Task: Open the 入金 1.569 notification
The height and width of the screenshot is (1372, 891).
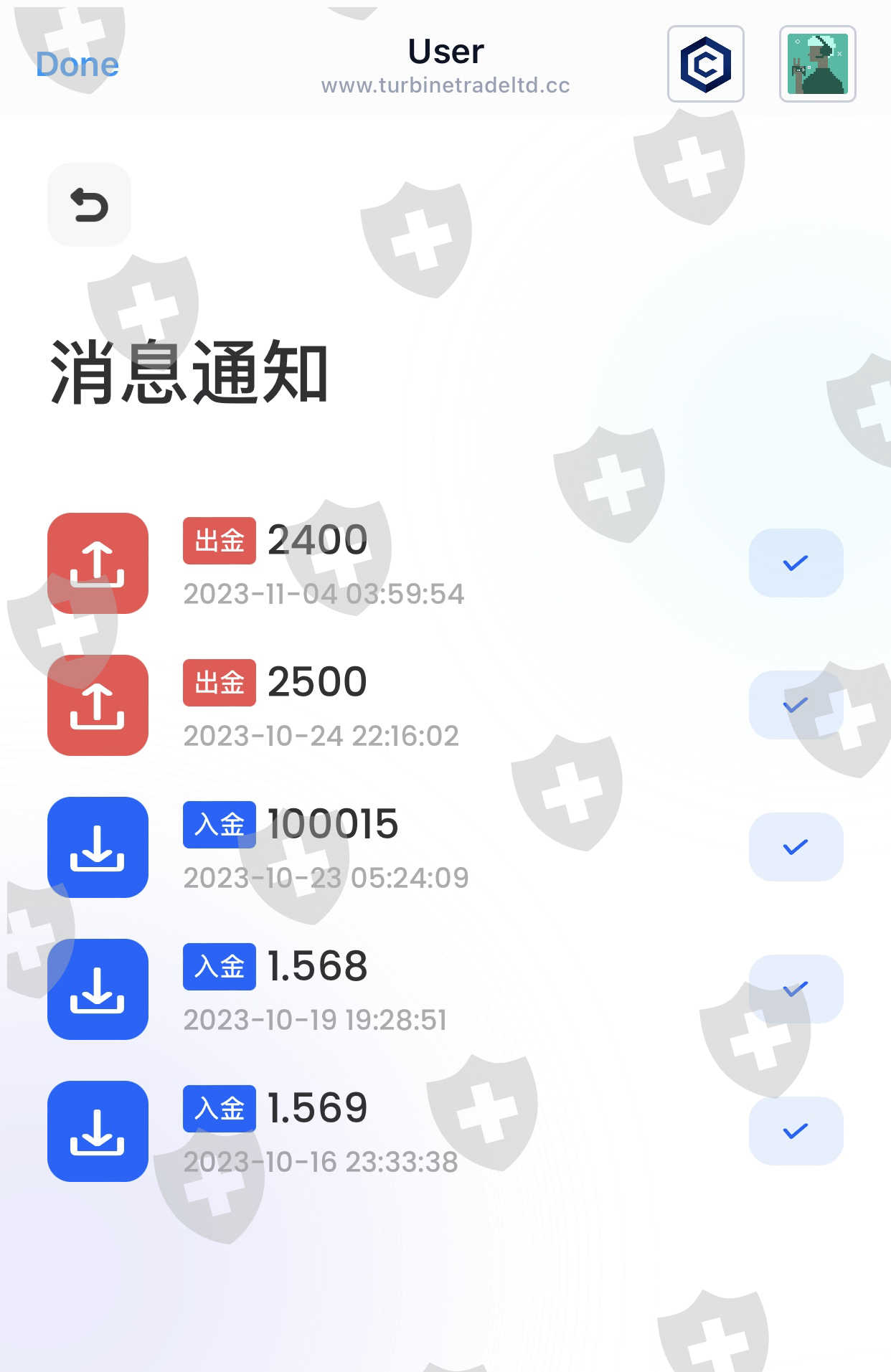Action: click(445, 1131)
